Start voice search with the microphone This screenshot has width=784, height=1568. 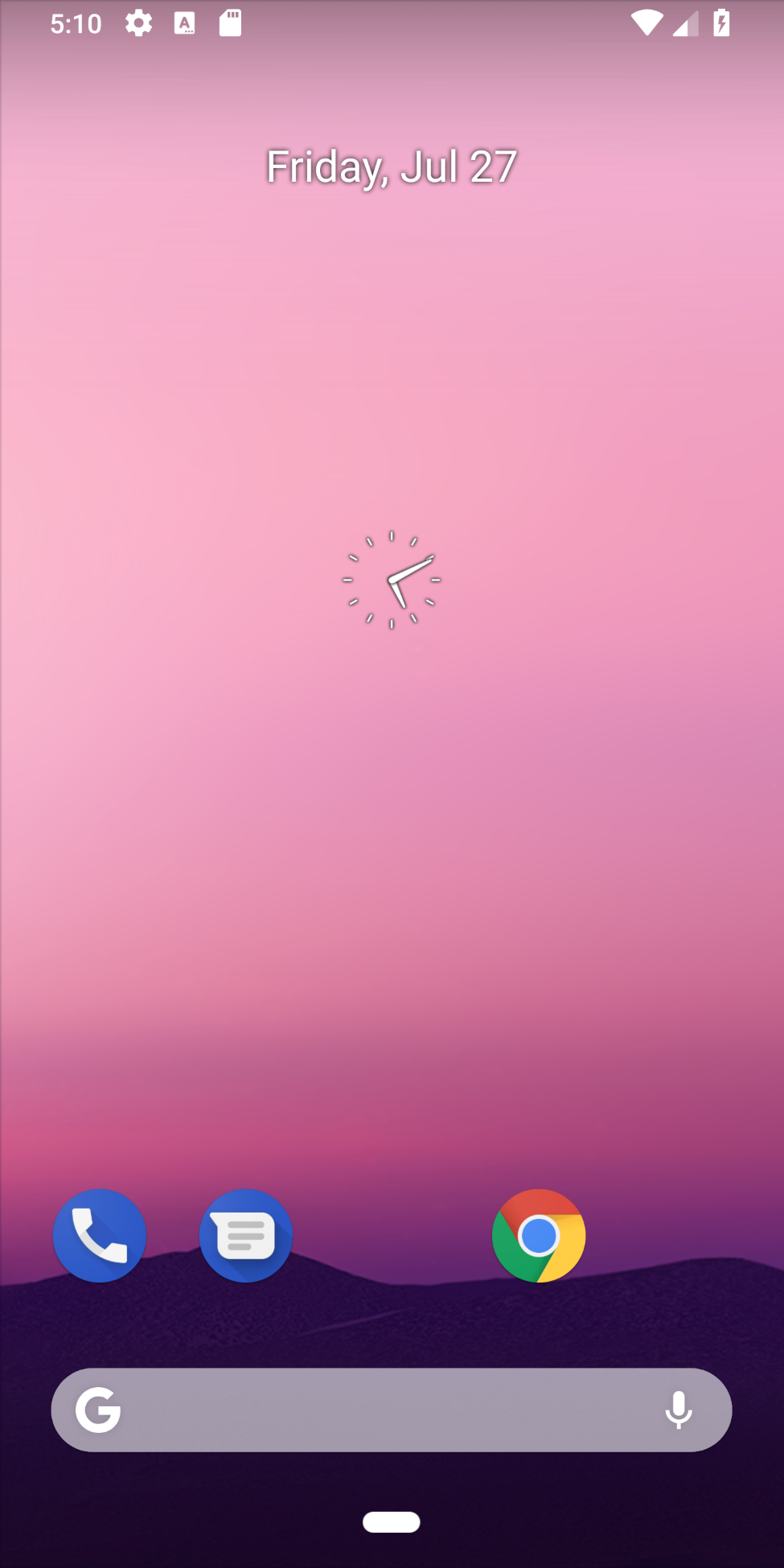click(x=679, y=1410)
